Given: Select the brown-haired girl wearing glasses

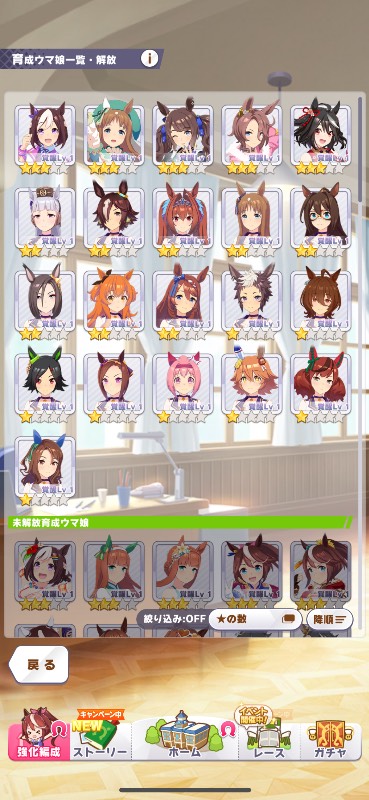Looking at the screenshot, I should click(321, 222).
